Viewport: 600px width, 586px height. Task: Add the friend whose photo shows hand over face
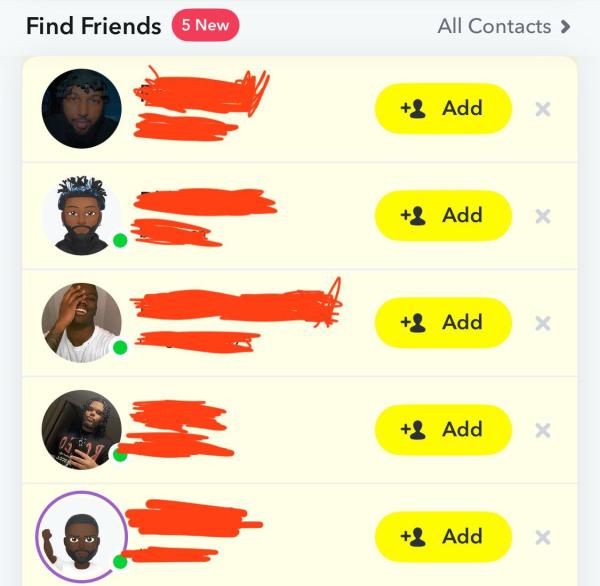(443, 322)
